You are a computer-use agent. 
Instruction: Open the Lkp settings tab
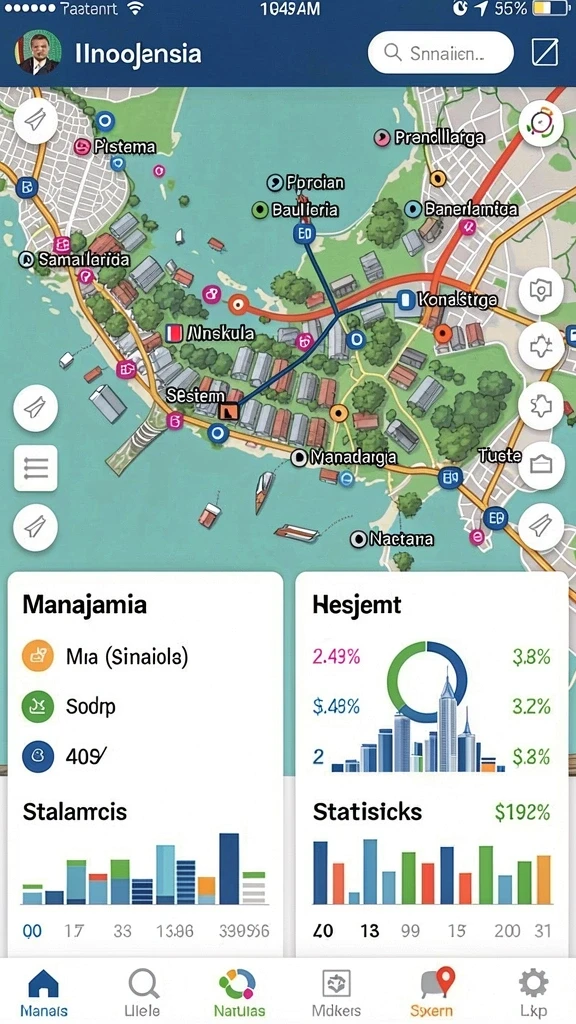coord(533,994)
